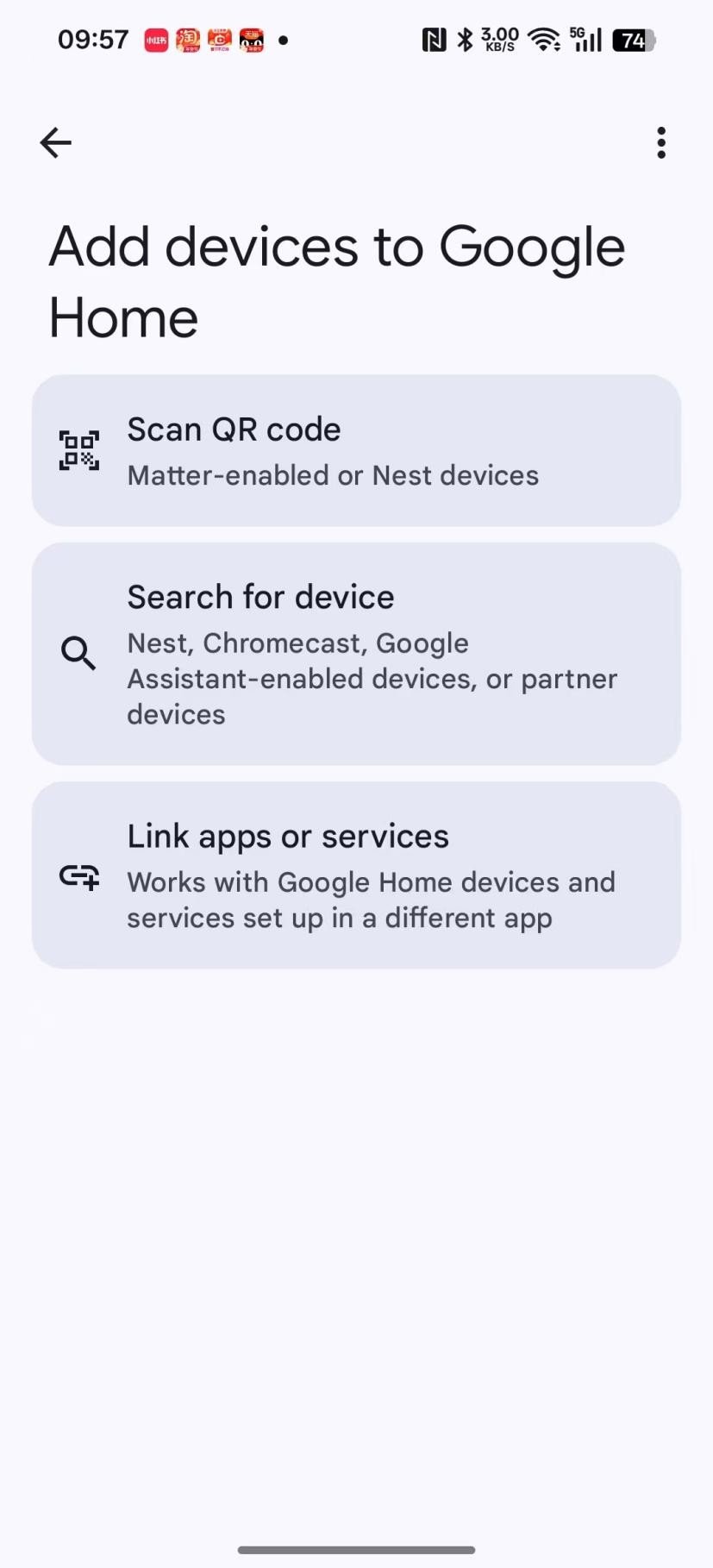
Task: Tap the Tmall notification icon
Action: 251,40
